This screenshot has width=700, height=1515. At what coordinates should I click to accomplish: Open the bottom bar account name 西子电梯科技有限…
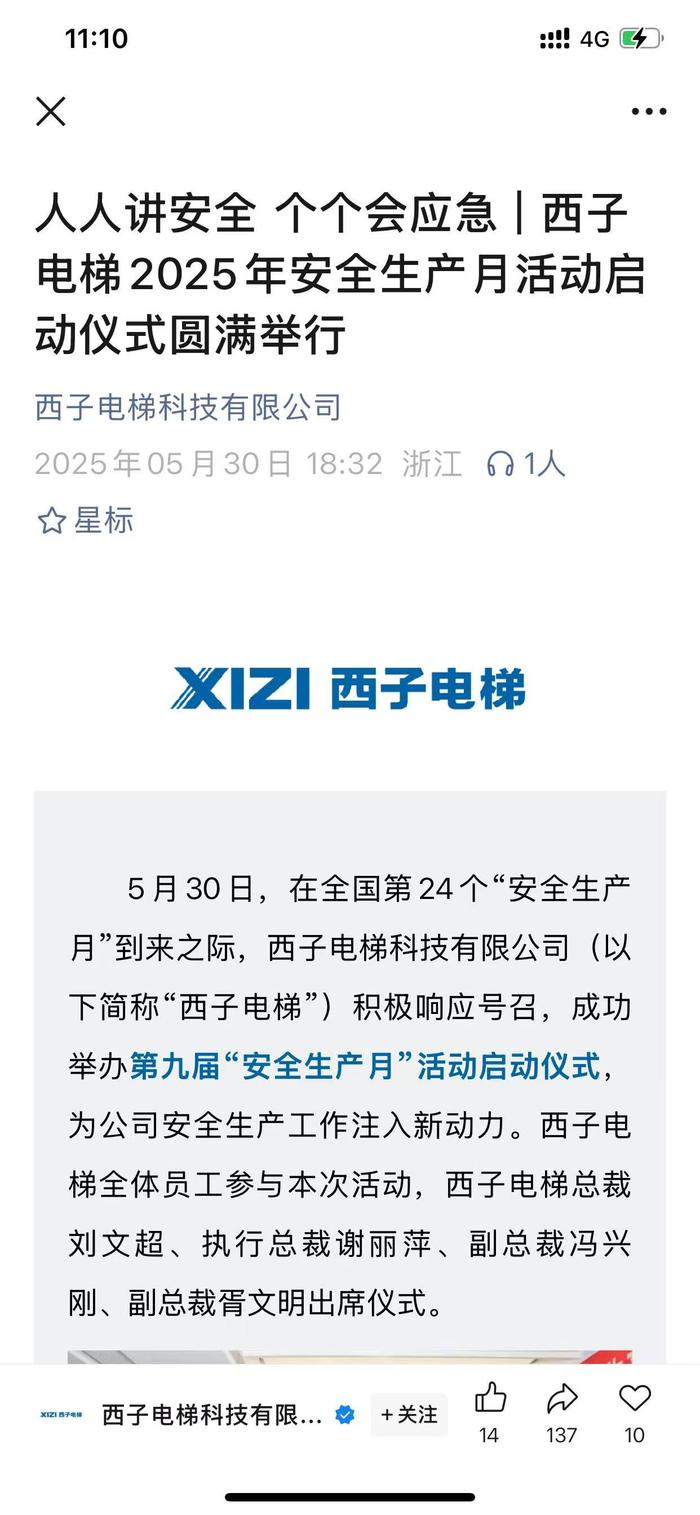tap(212, 1415)
